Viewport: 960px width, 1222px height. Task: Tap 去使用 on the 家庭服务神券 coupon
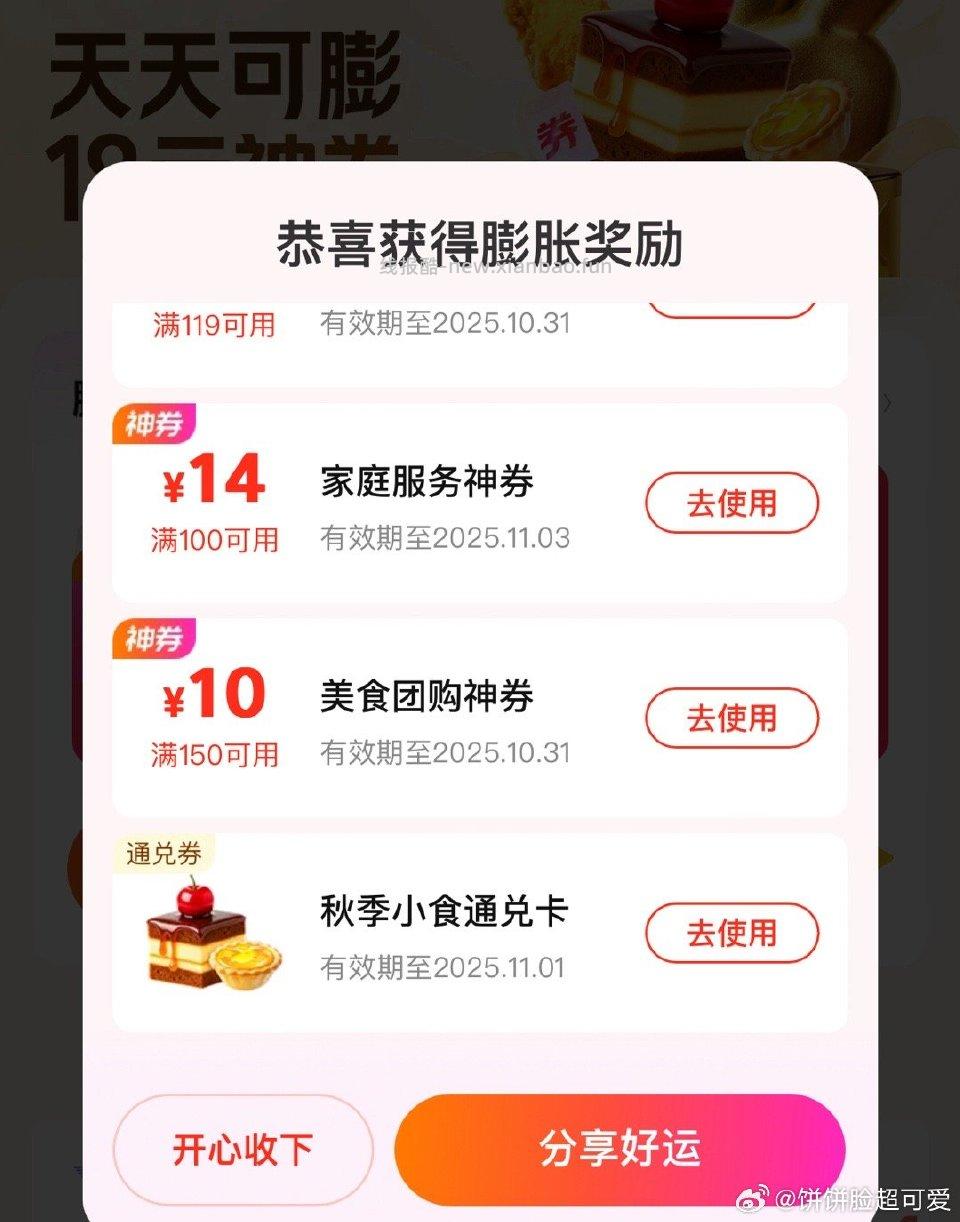click(x=731, y=504)
